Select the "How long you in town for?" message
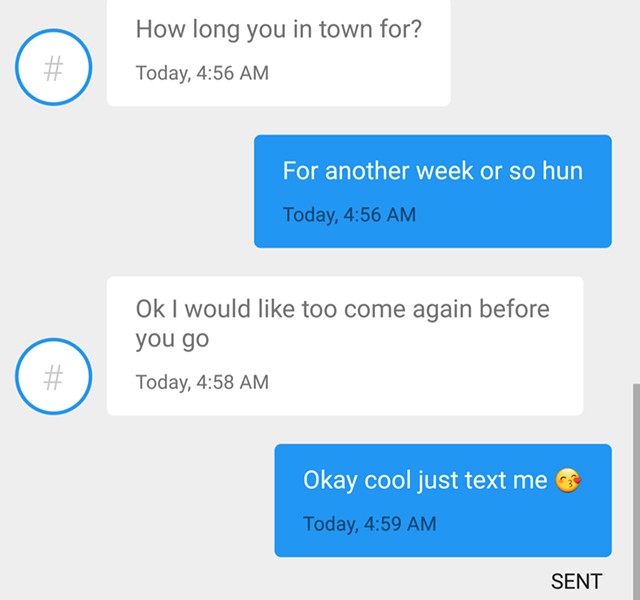 click(278, 50)
